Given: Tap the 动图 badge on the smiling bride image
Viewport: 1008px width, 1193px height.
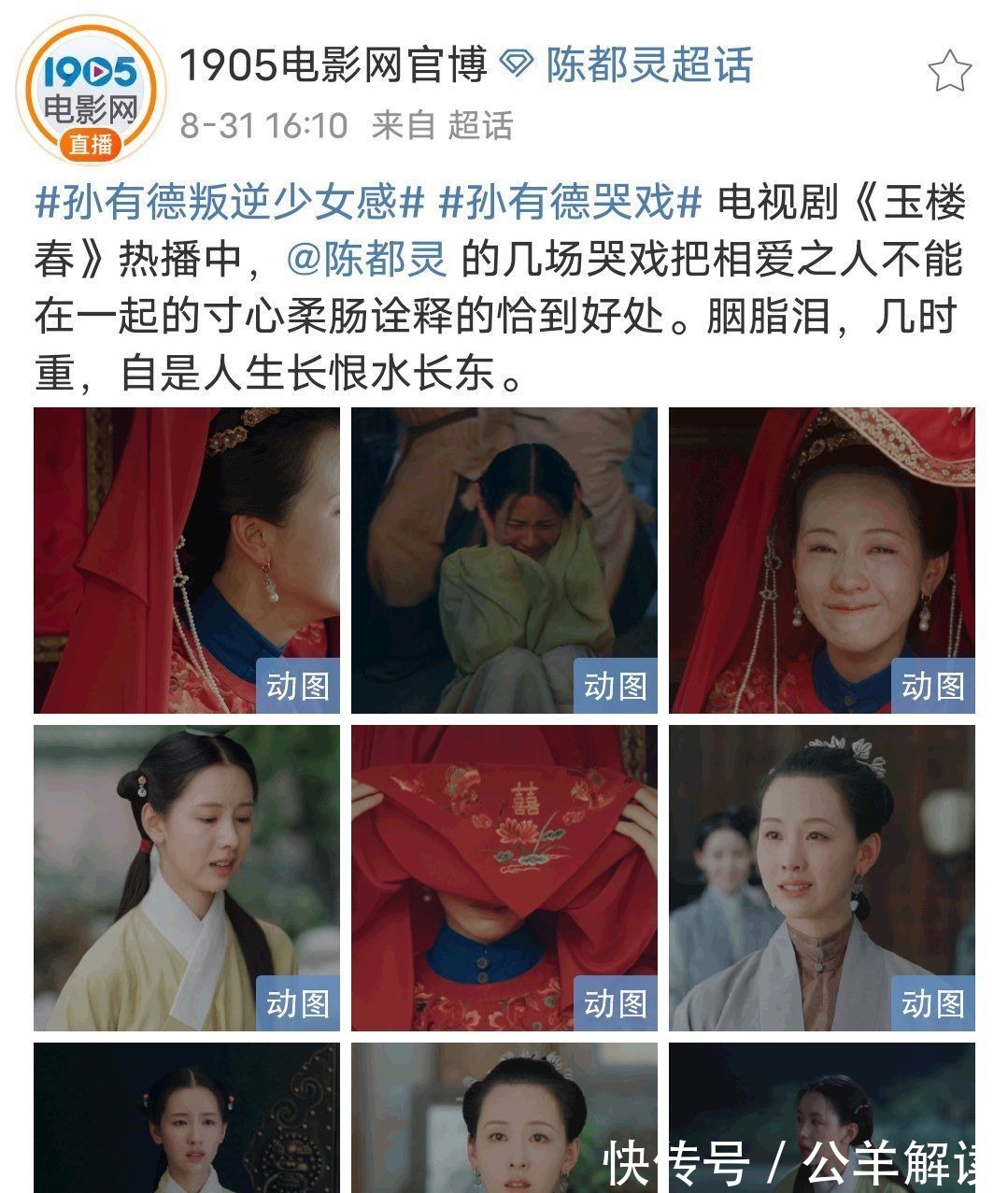Looking at the screenshot, I should (934, 686).
